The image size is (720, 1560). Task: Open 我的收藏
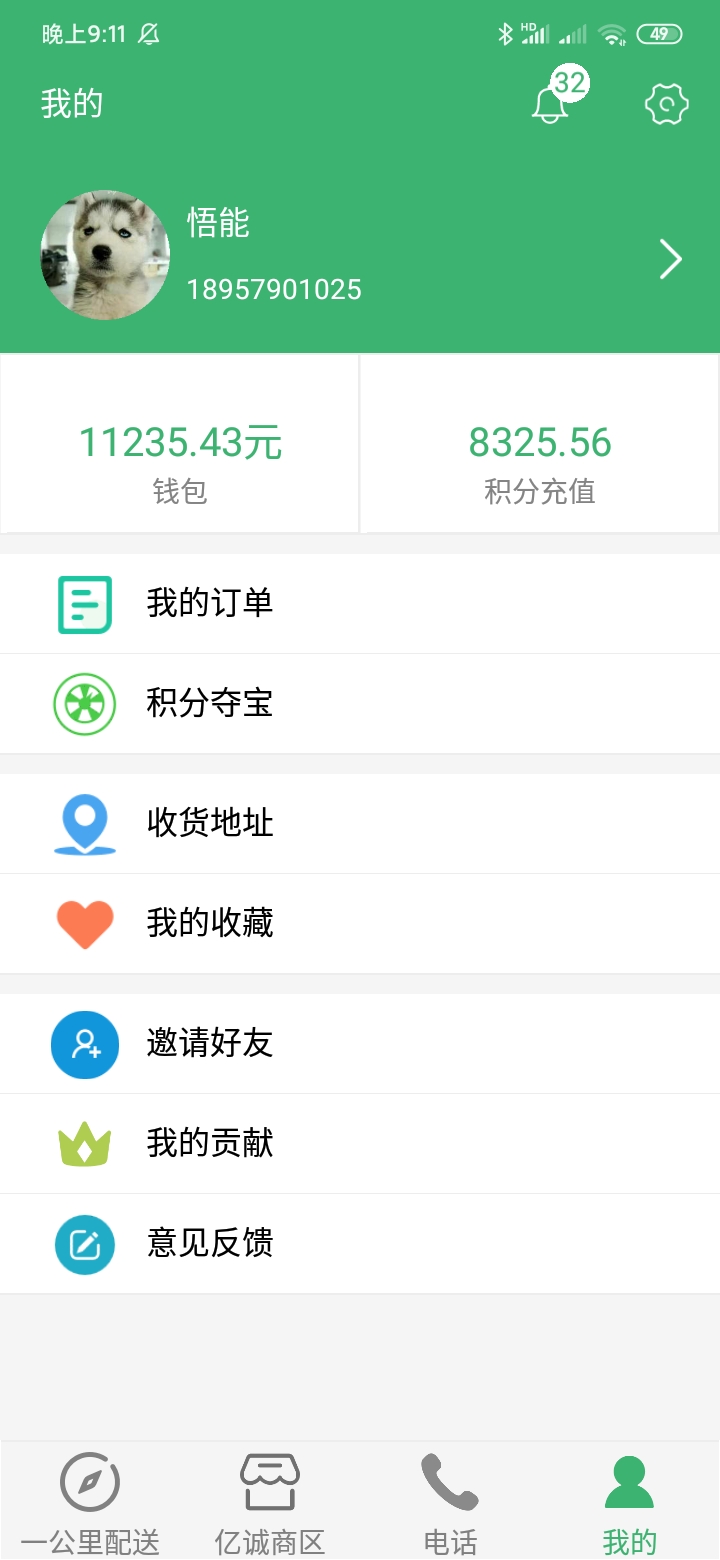pos(360,923)
